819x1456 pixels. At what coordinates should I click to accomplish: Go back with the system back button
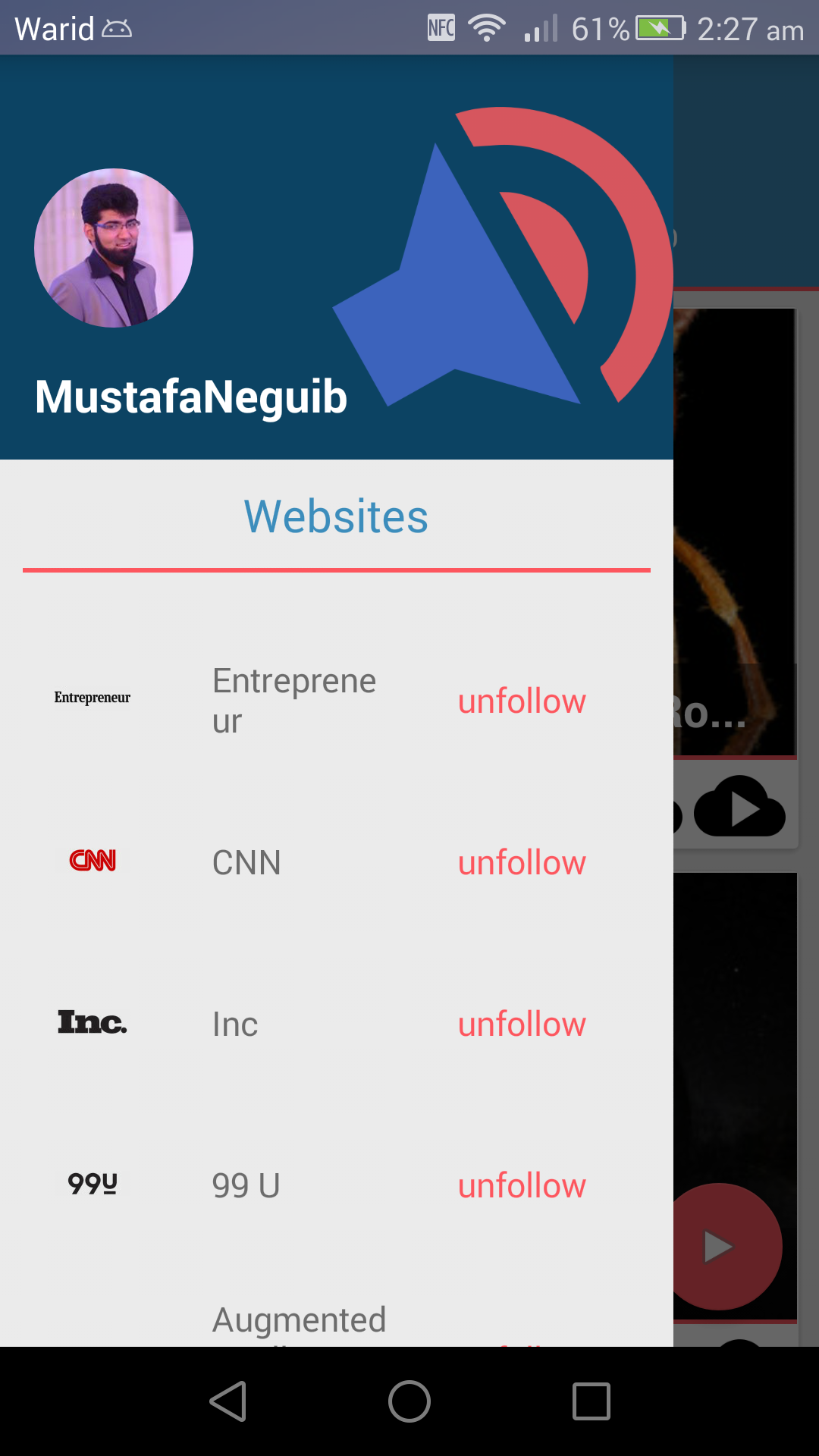pos(227,1401)
